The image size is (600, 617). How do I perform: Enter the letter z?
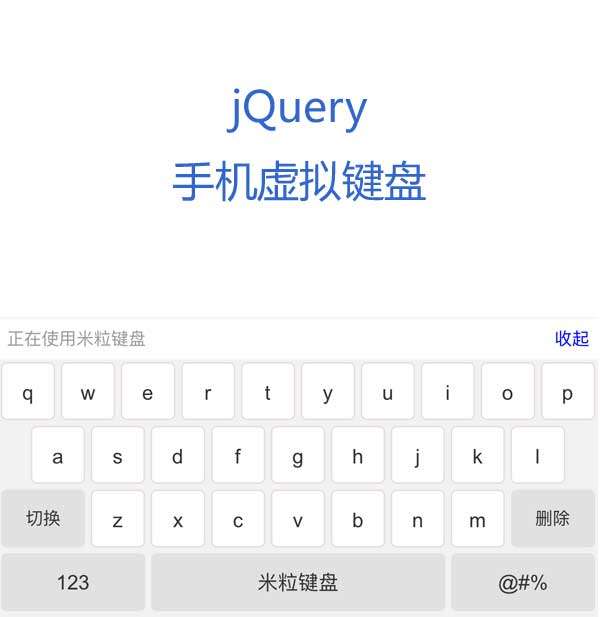[118, 520]
